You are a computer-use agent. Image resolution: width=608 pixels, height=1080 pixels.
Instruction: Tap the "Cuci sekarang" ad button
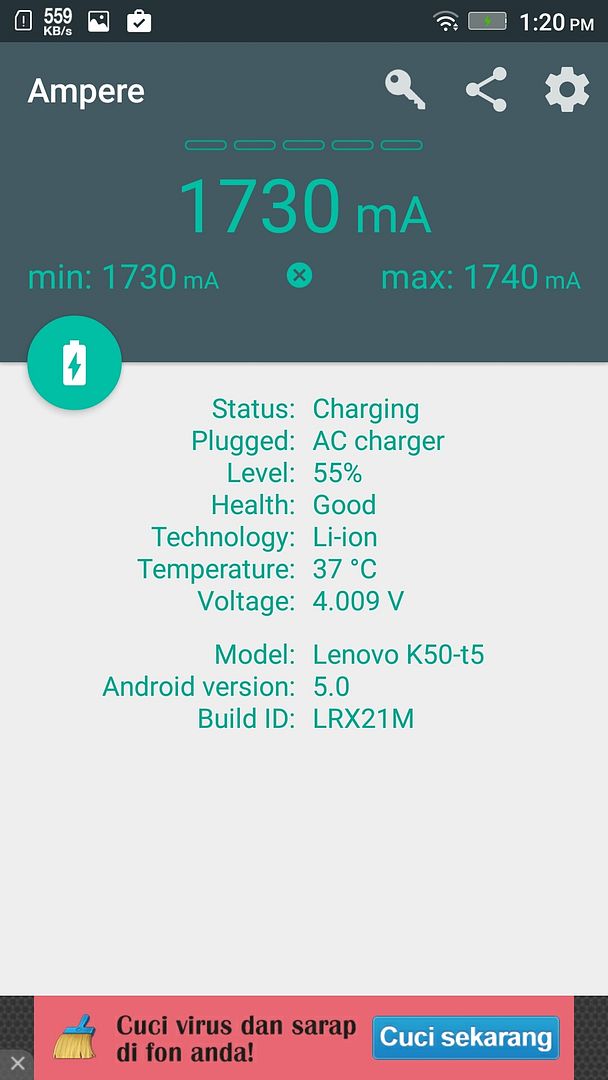click(x=466, y=1037)
